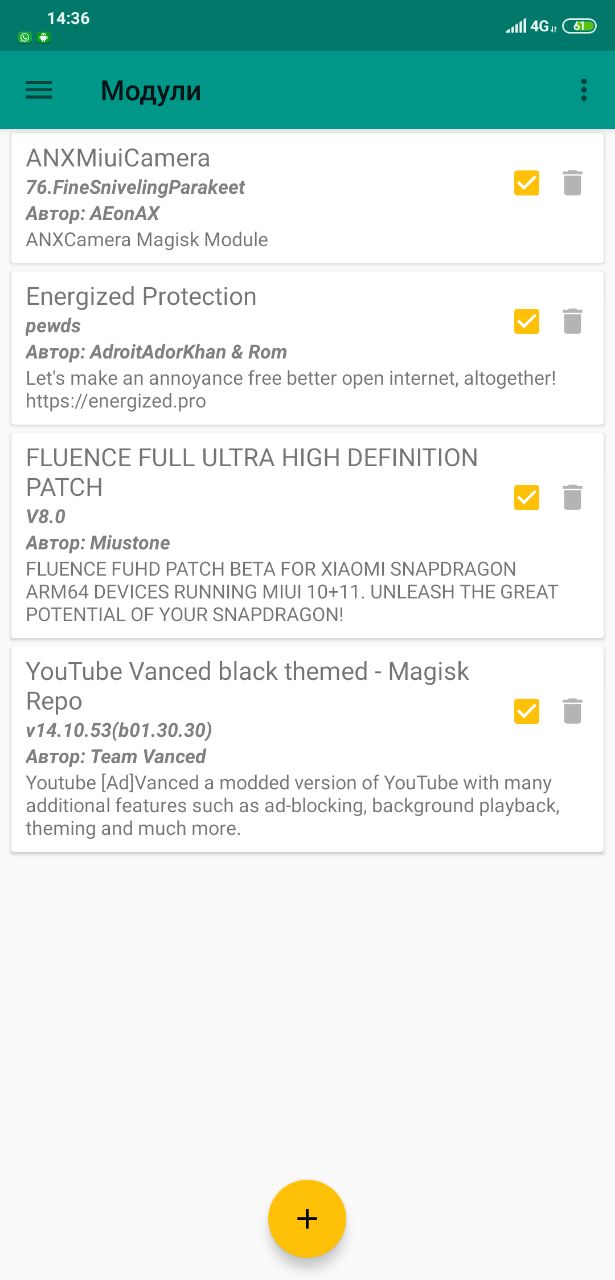Image resolution: width=615 pixels, height=1280 pixels.
Task: Remove Energized Protection with the trash icon
Action: tap(572, 321)
